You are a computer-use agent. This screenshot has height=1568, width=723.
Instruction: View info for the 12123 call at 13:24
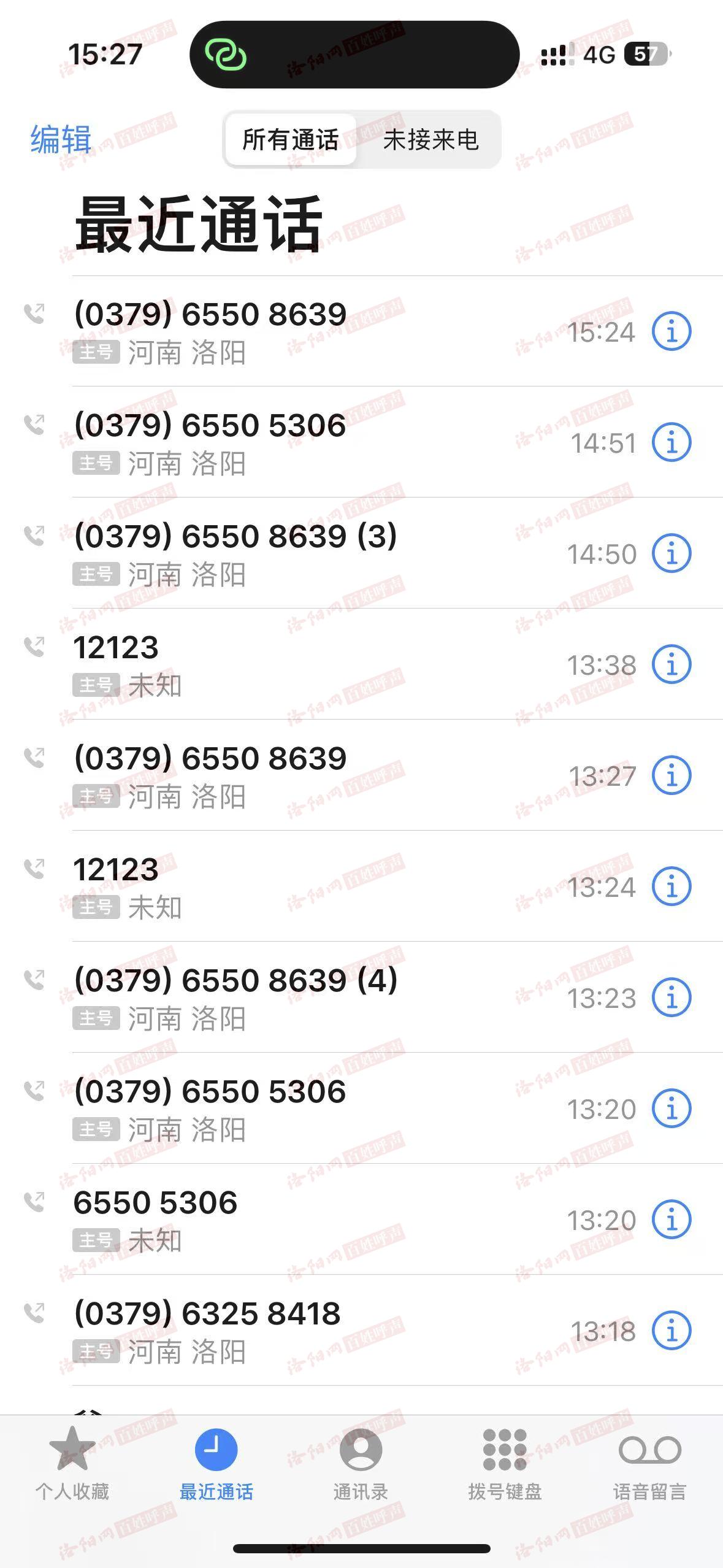671,887
